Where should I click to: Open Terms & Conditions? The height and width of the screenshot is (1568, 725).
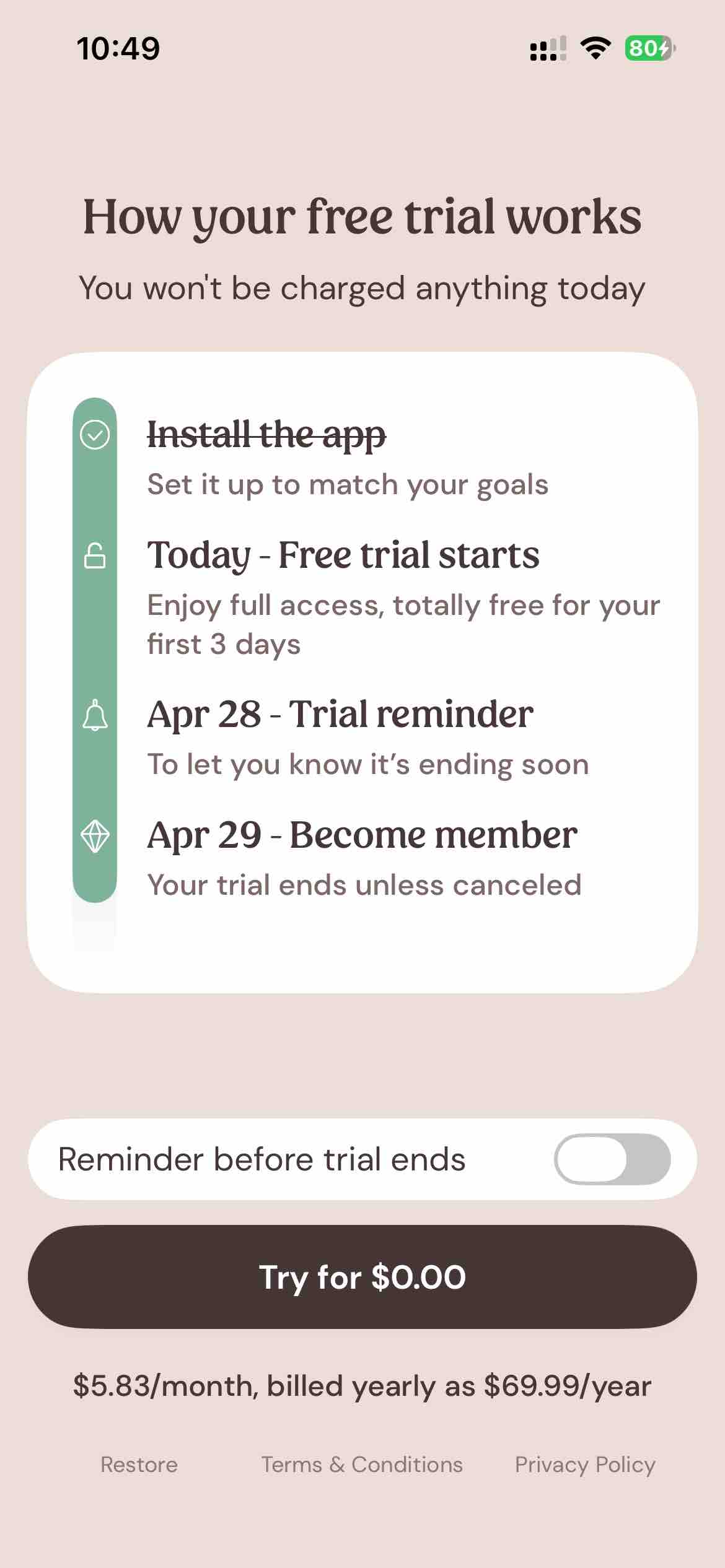362,1465
